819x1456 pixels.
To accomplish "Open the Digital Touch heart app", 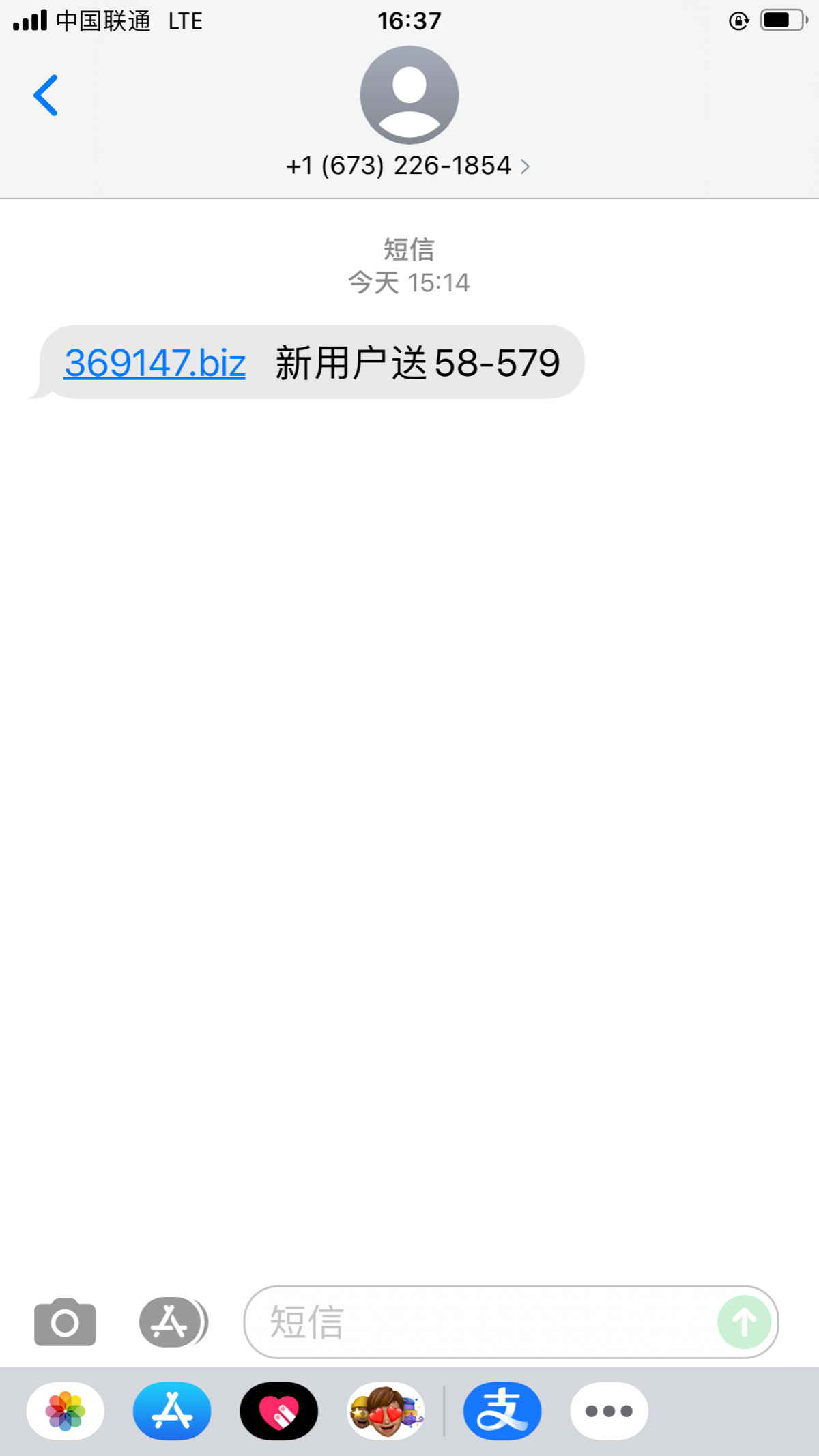I will pyautogui.click(x=278, y=1411).
